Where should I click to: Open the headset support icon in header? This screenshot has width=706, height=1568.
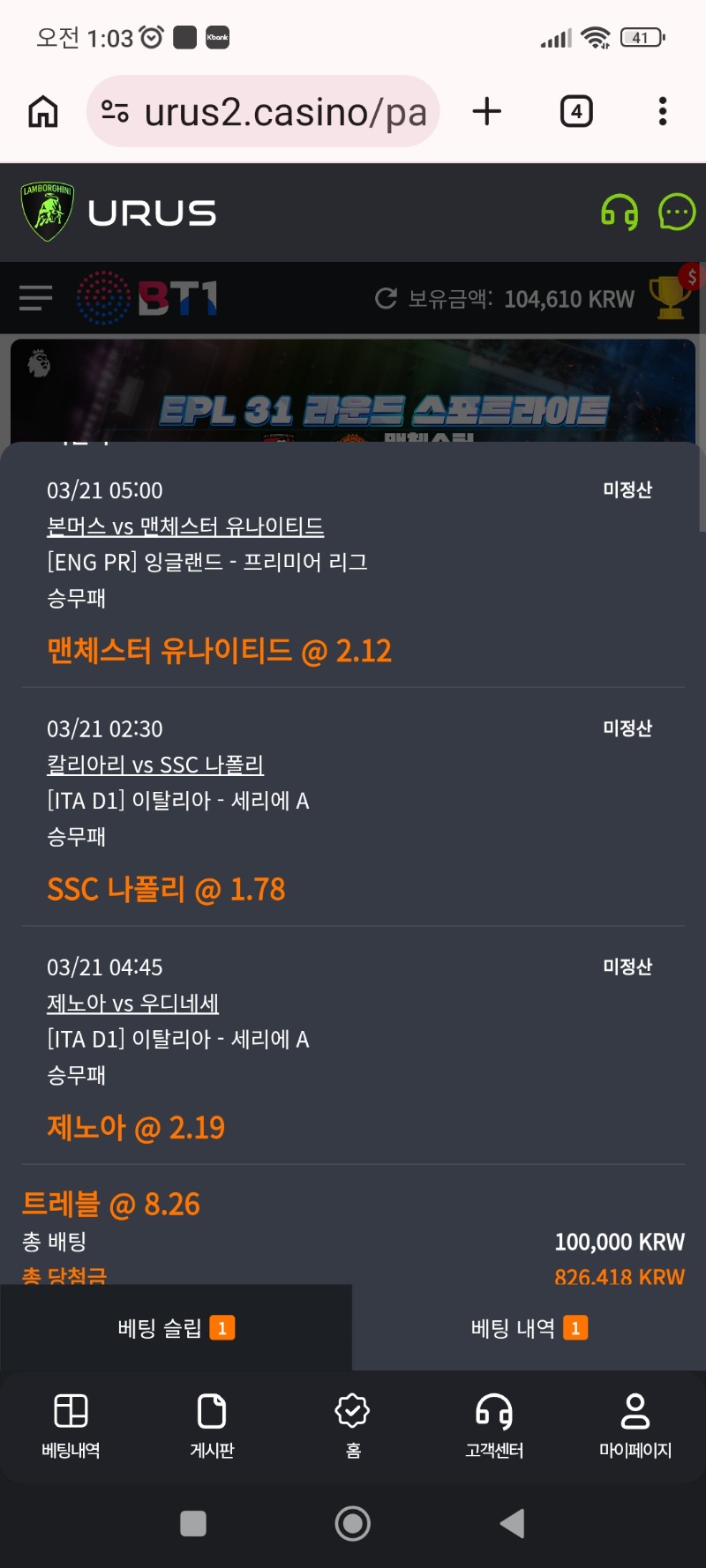[619, 213]
